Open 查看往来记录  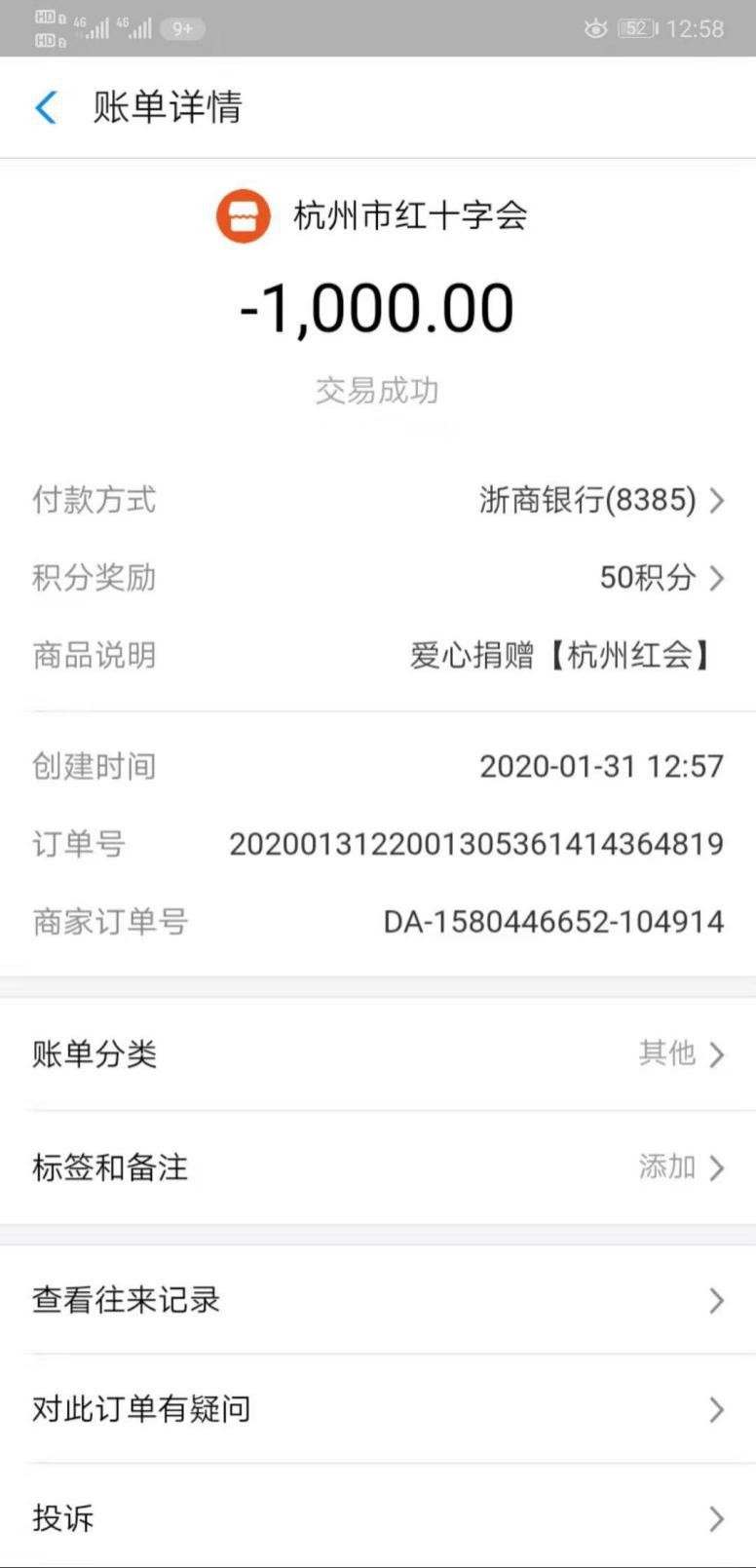378,1300
